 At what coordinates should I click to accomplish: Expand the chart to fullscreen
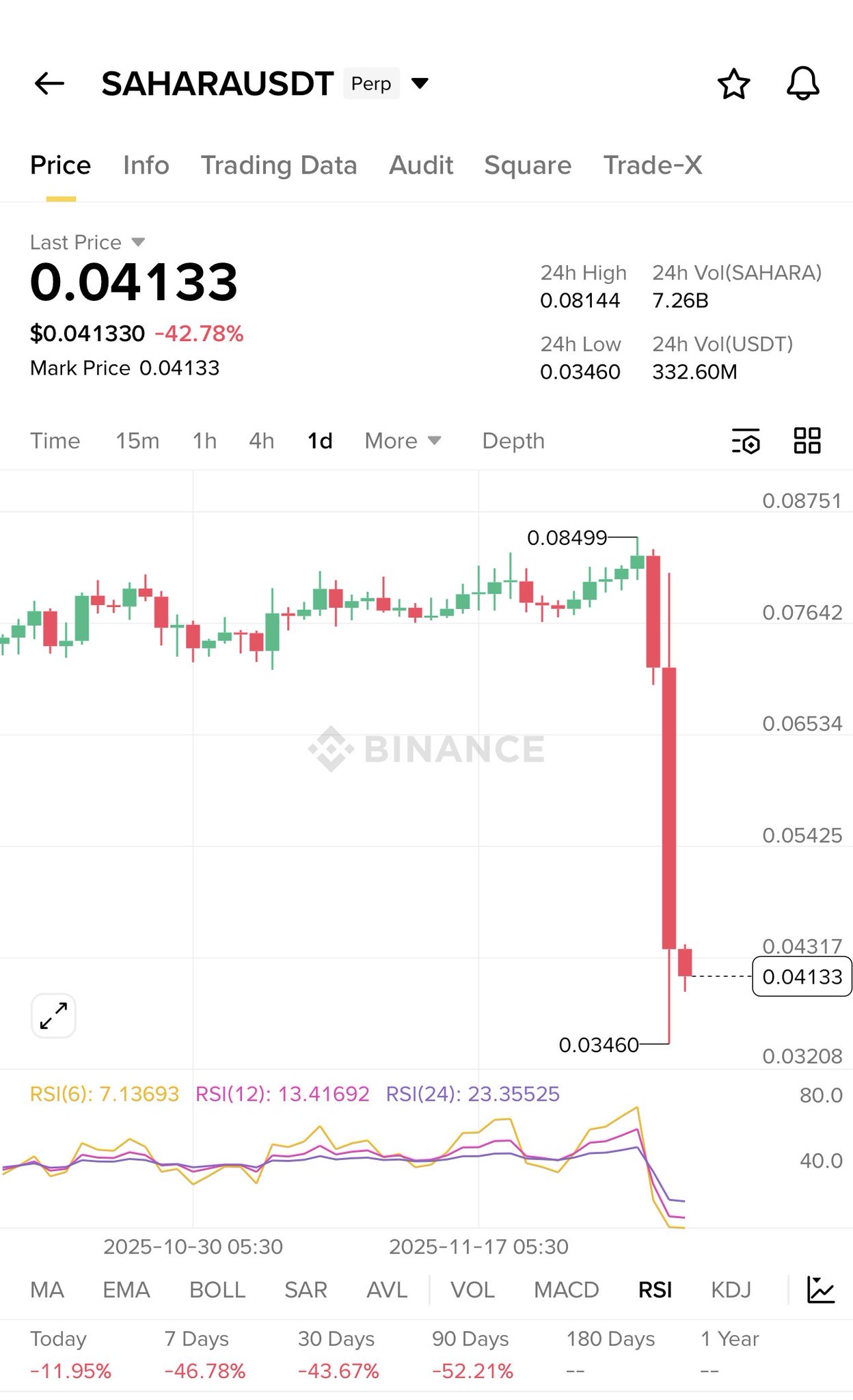(x=53, y=1015)
